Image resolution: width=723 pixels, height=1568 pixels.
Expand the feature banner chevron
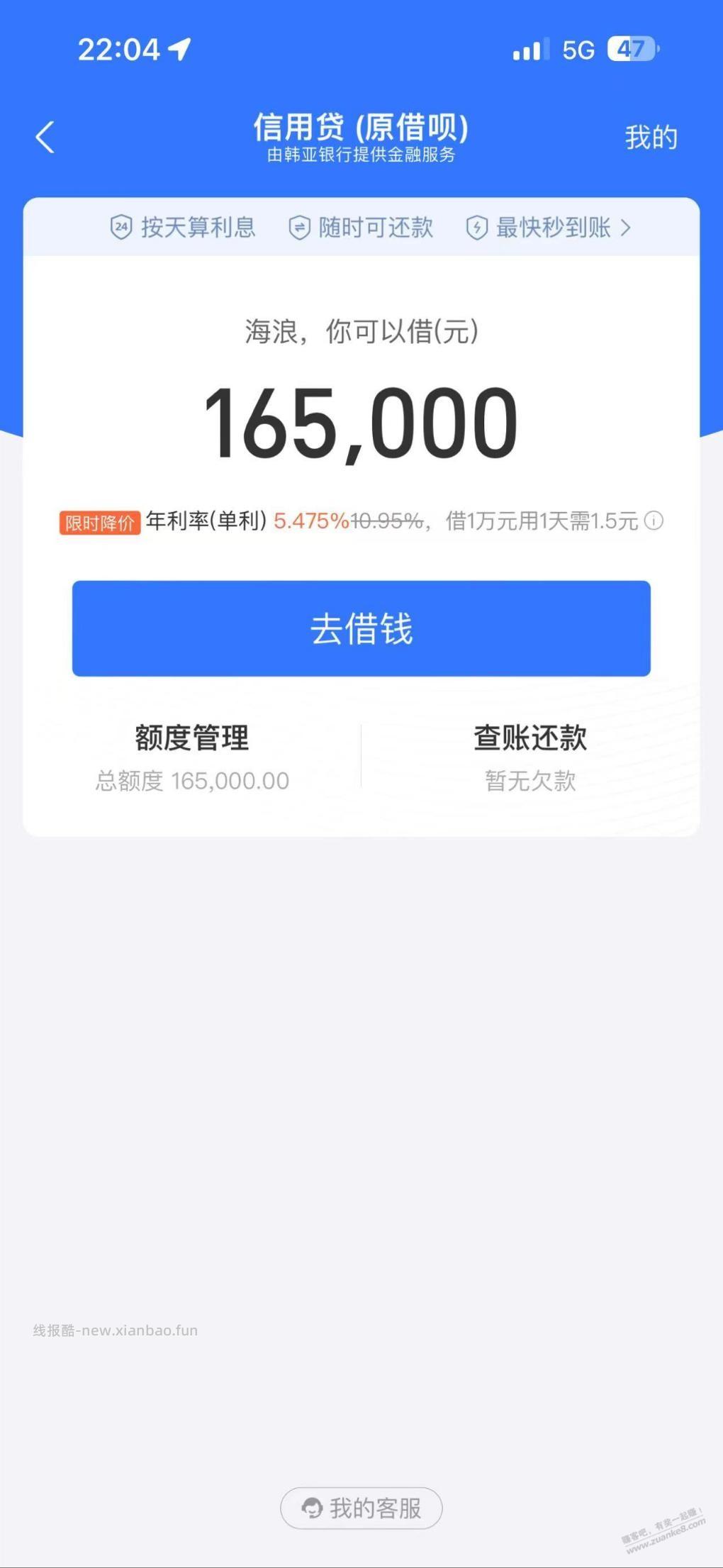627,227
